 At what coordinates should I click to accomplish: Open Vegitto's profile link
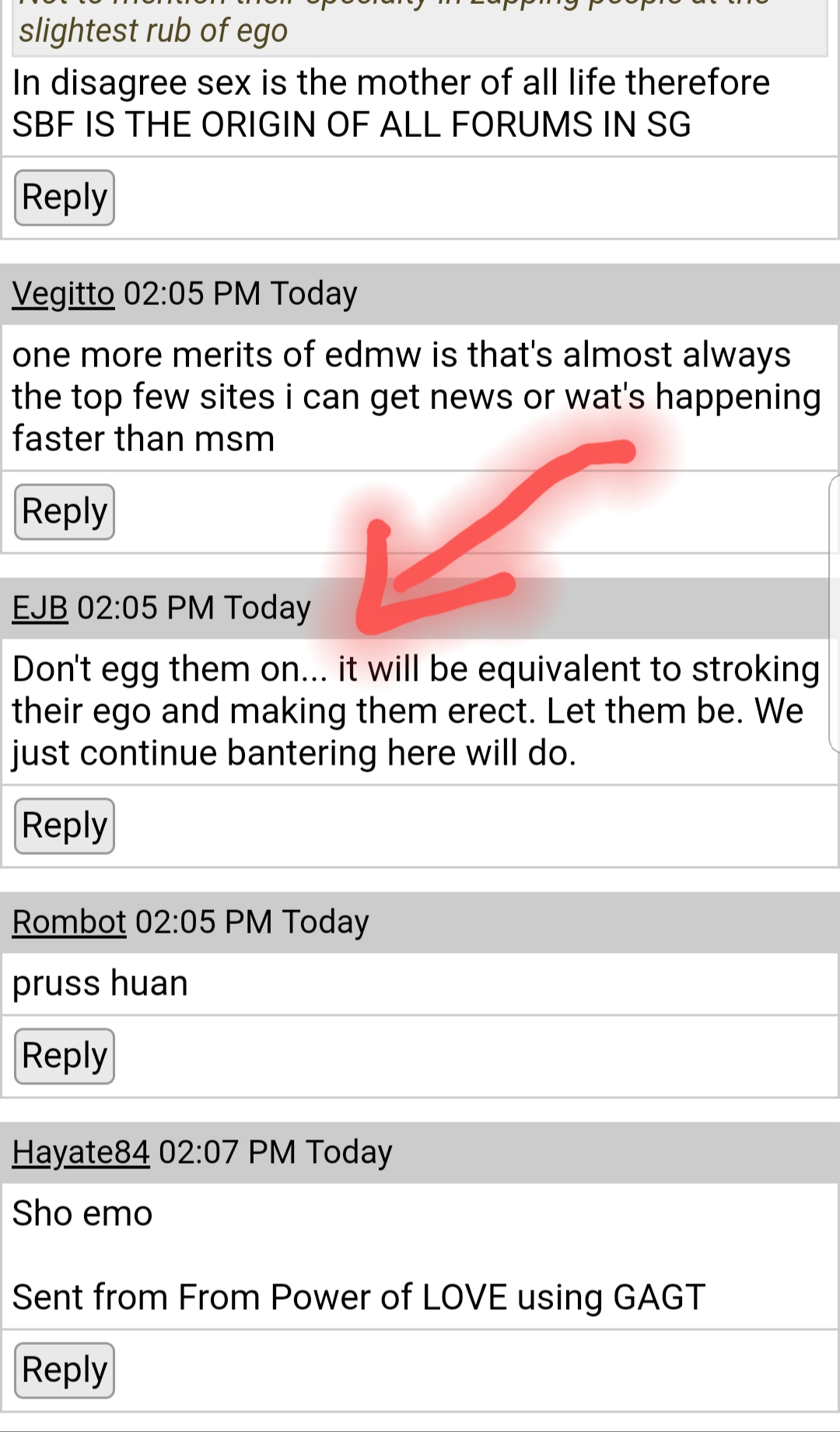click(x=63, y=294)
